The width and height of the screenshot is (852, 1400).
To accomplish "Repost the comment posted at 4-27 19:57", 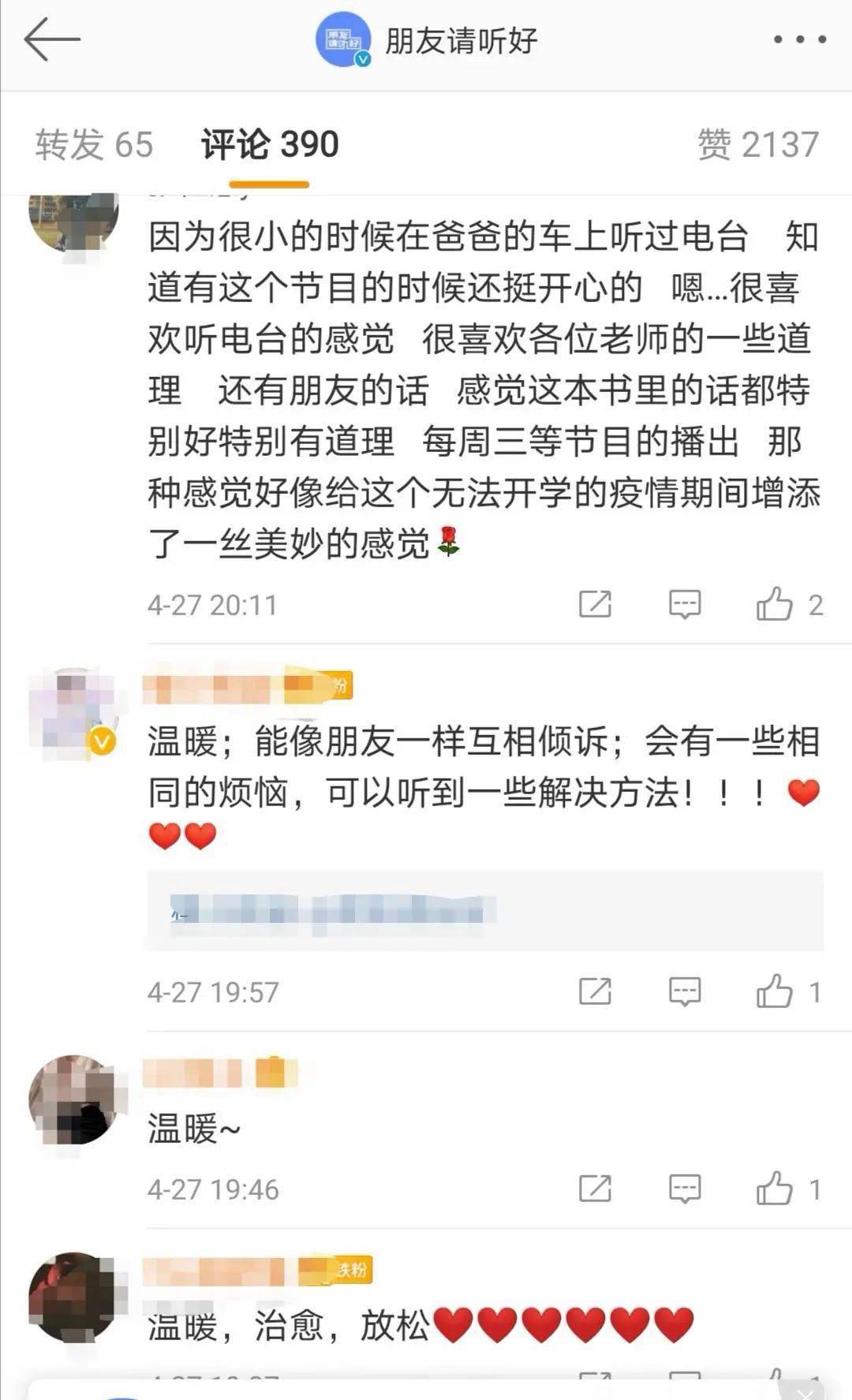I will 595,991.
